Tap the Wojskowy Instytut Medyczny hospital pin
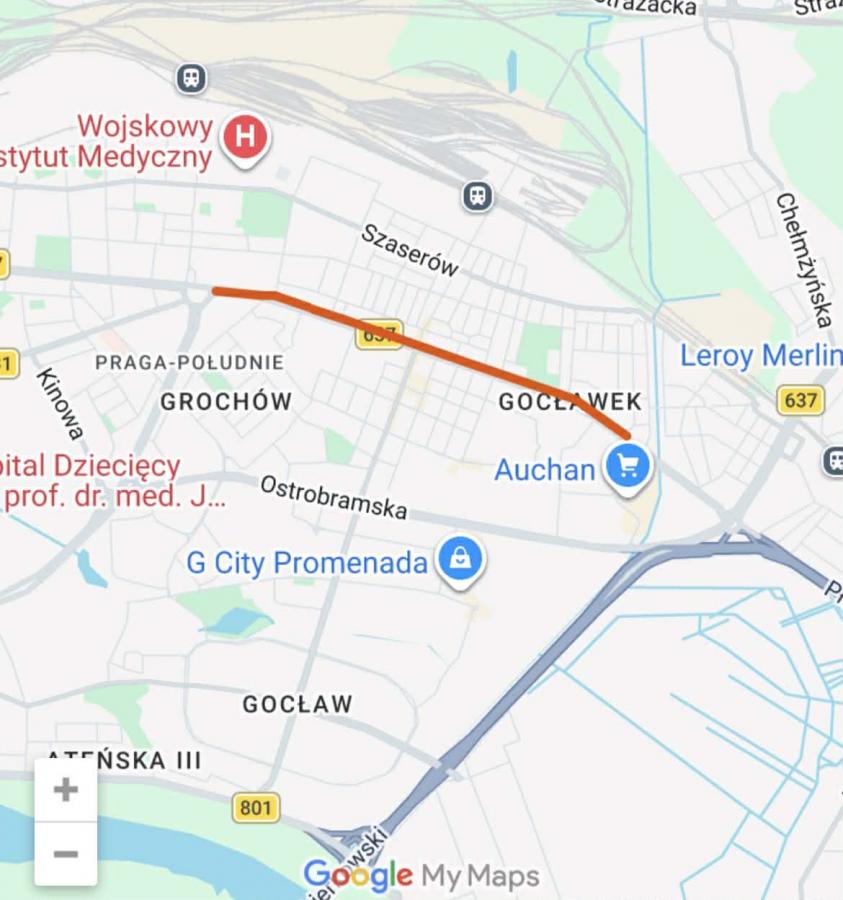843x900 pixels. point(245,138)
